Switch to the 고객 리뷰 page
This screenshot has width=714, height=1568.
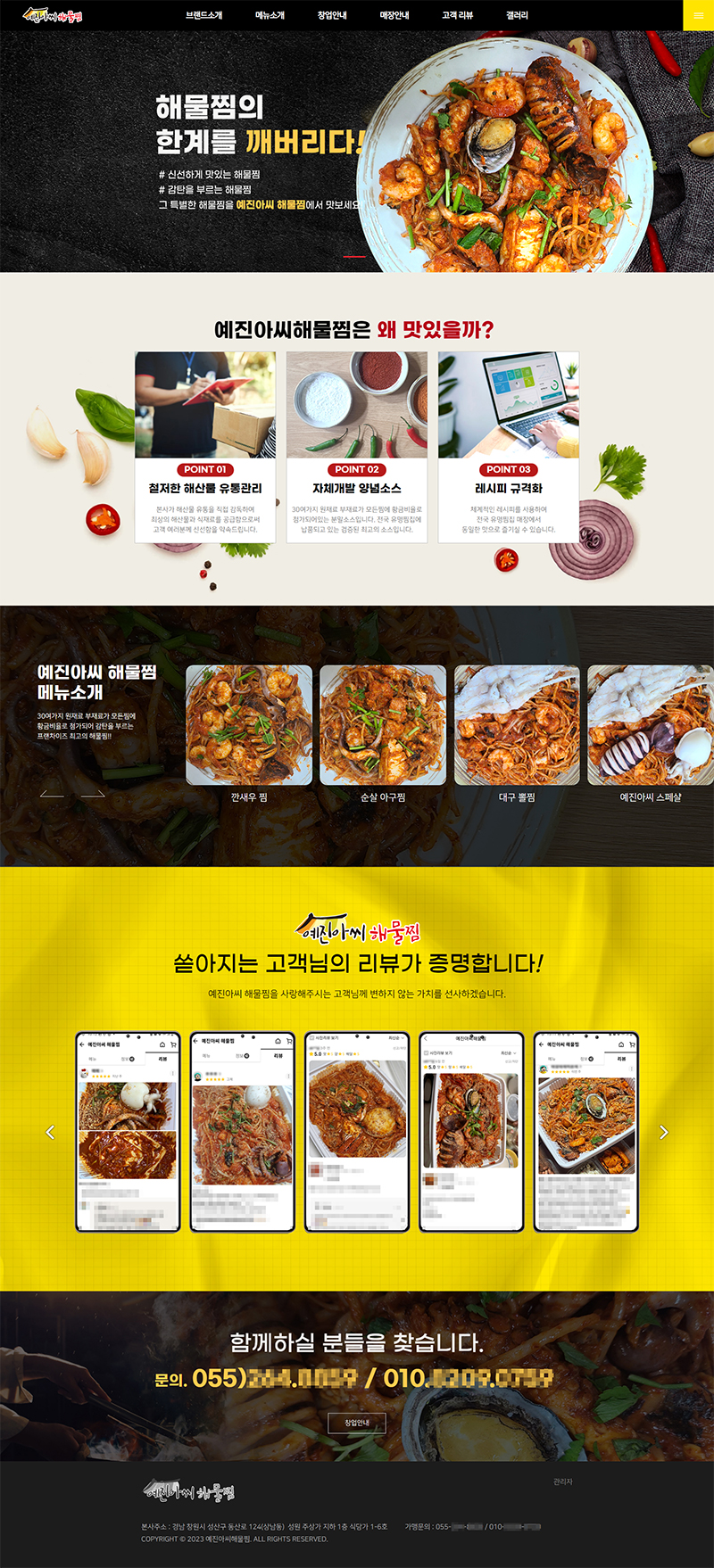[457, 15]
